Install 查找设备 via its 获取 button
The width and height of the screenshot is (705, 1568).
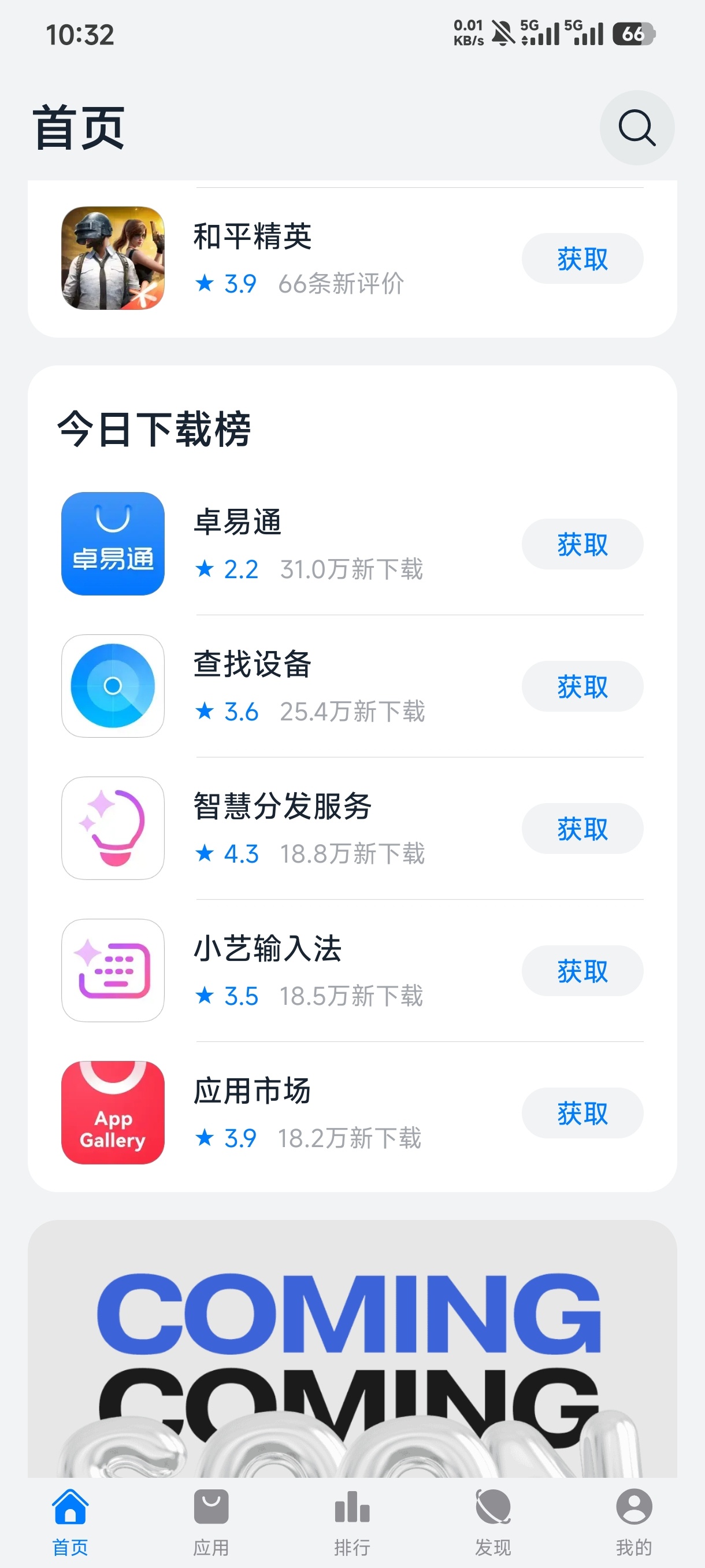(581, 687)
